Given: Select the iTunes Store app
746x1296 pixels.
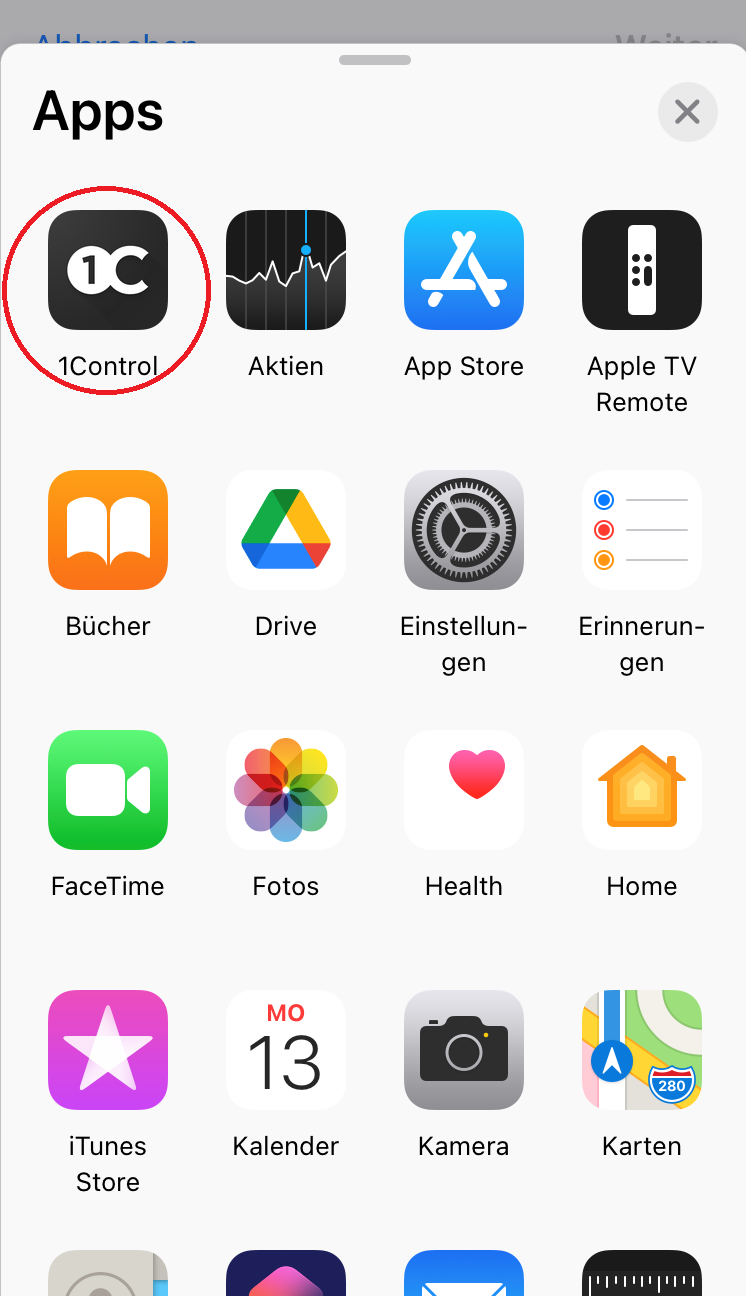Looking at the screenshot, I should [108, 1050].
